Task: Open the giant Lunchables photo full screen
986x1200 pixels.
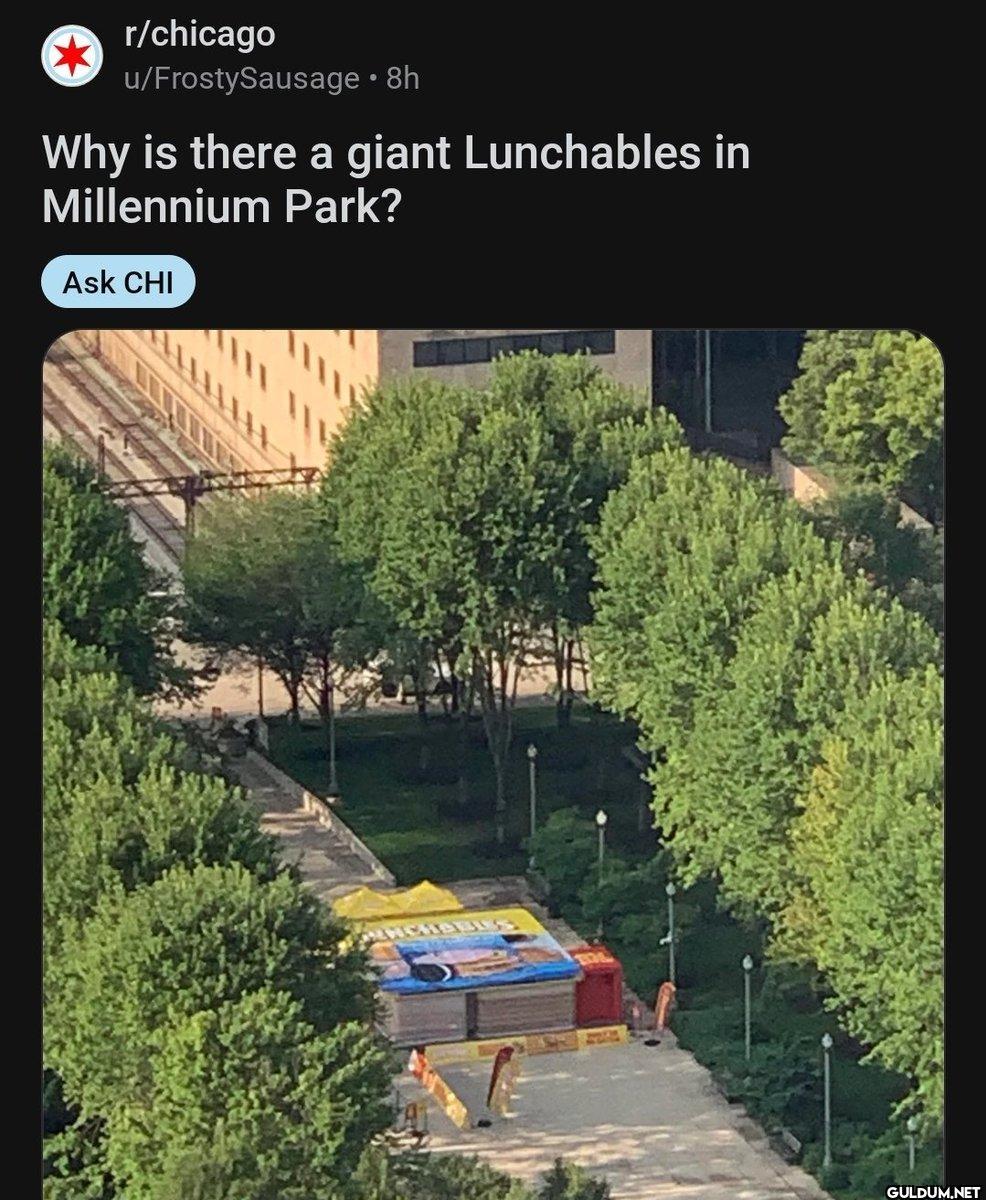Action: pos(493,760)
